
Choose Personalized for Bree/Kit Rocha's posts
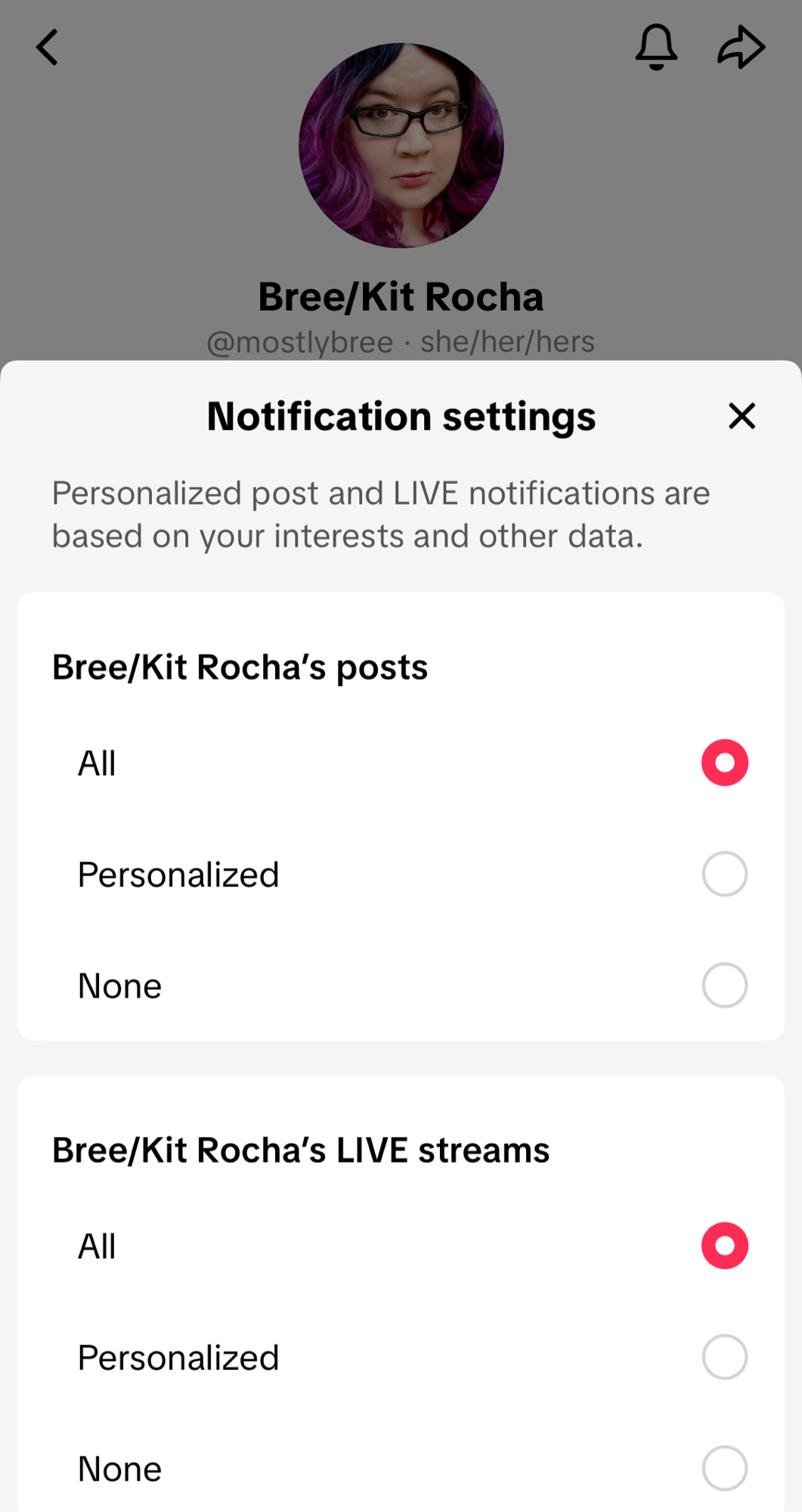tap(724, 874)
